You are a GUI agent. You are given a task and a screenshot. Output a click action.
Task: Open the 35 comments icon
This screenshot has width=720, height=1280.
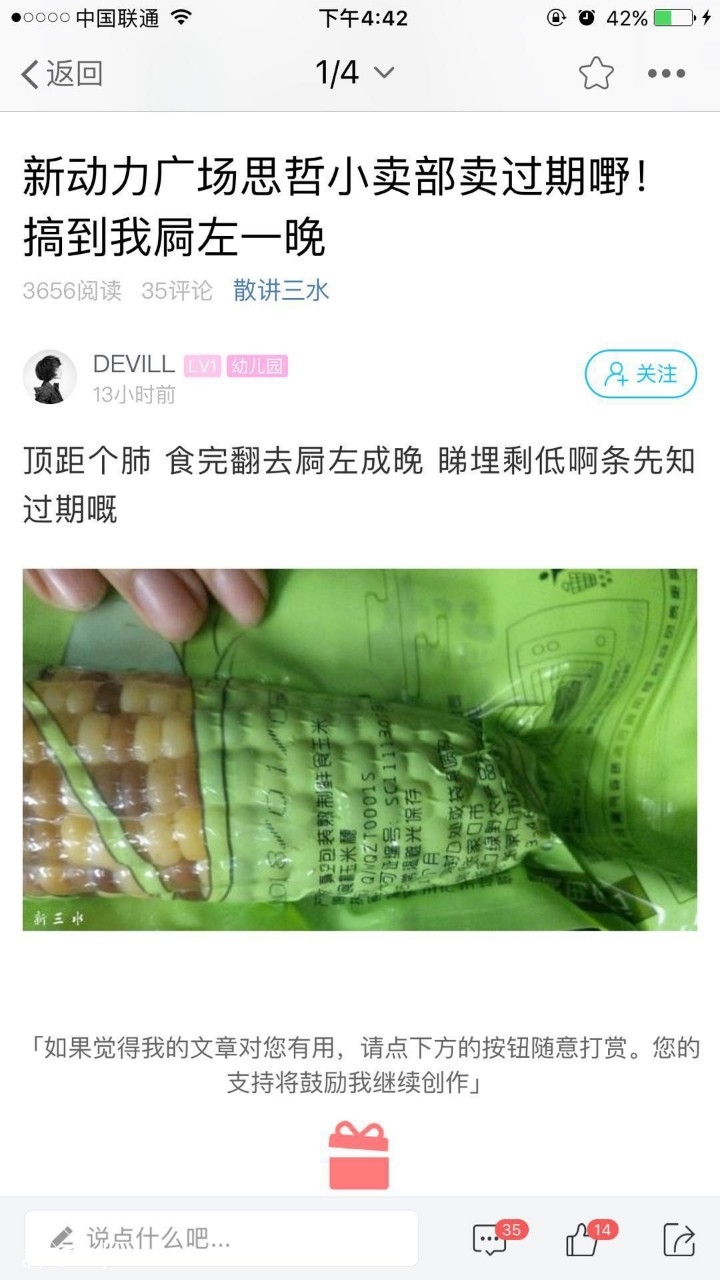[x=490, y=1240]
